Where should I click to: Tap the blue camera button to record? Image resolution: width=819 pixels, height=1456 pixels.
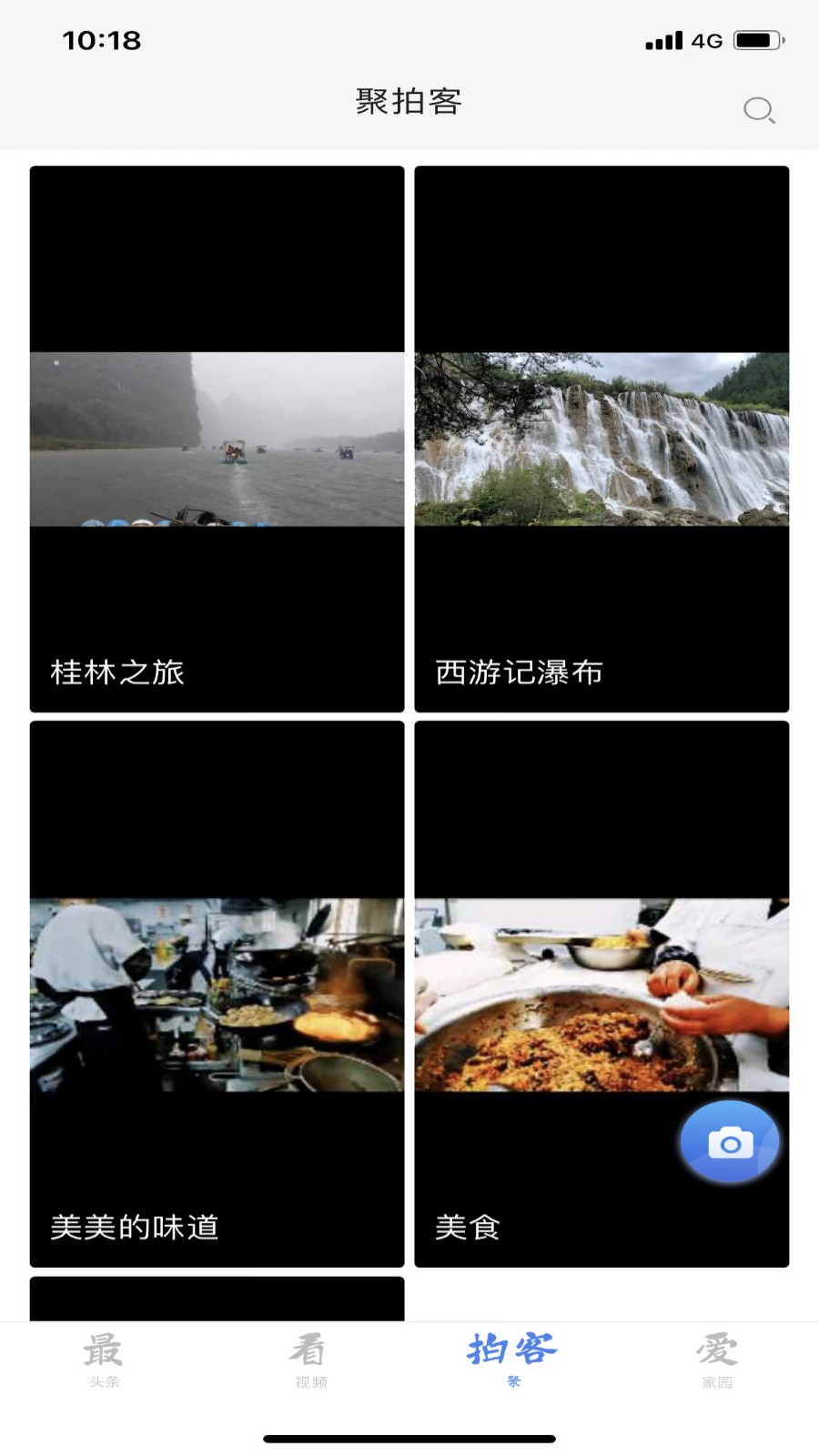731,1142
